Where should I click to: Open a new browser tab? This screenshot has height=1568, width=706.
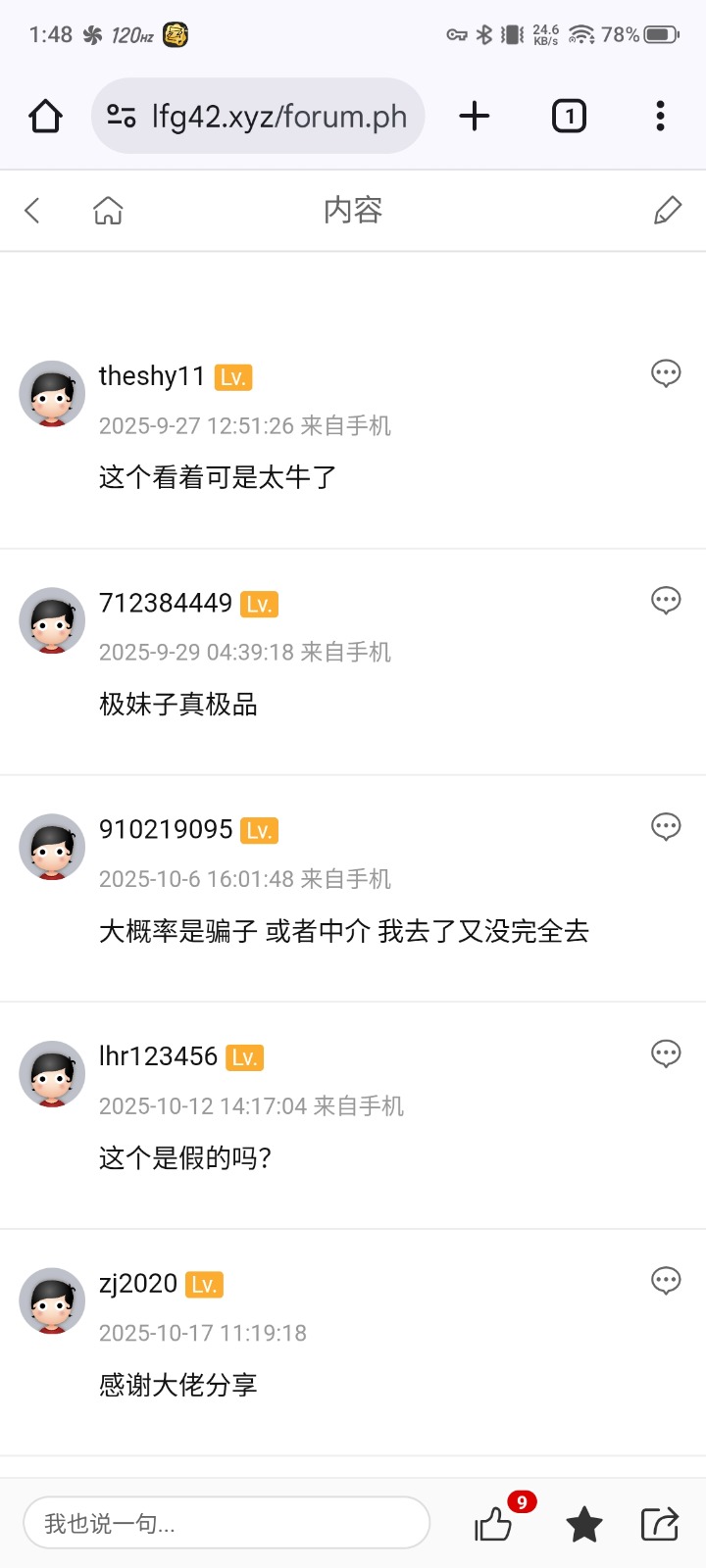coord(475,117)
